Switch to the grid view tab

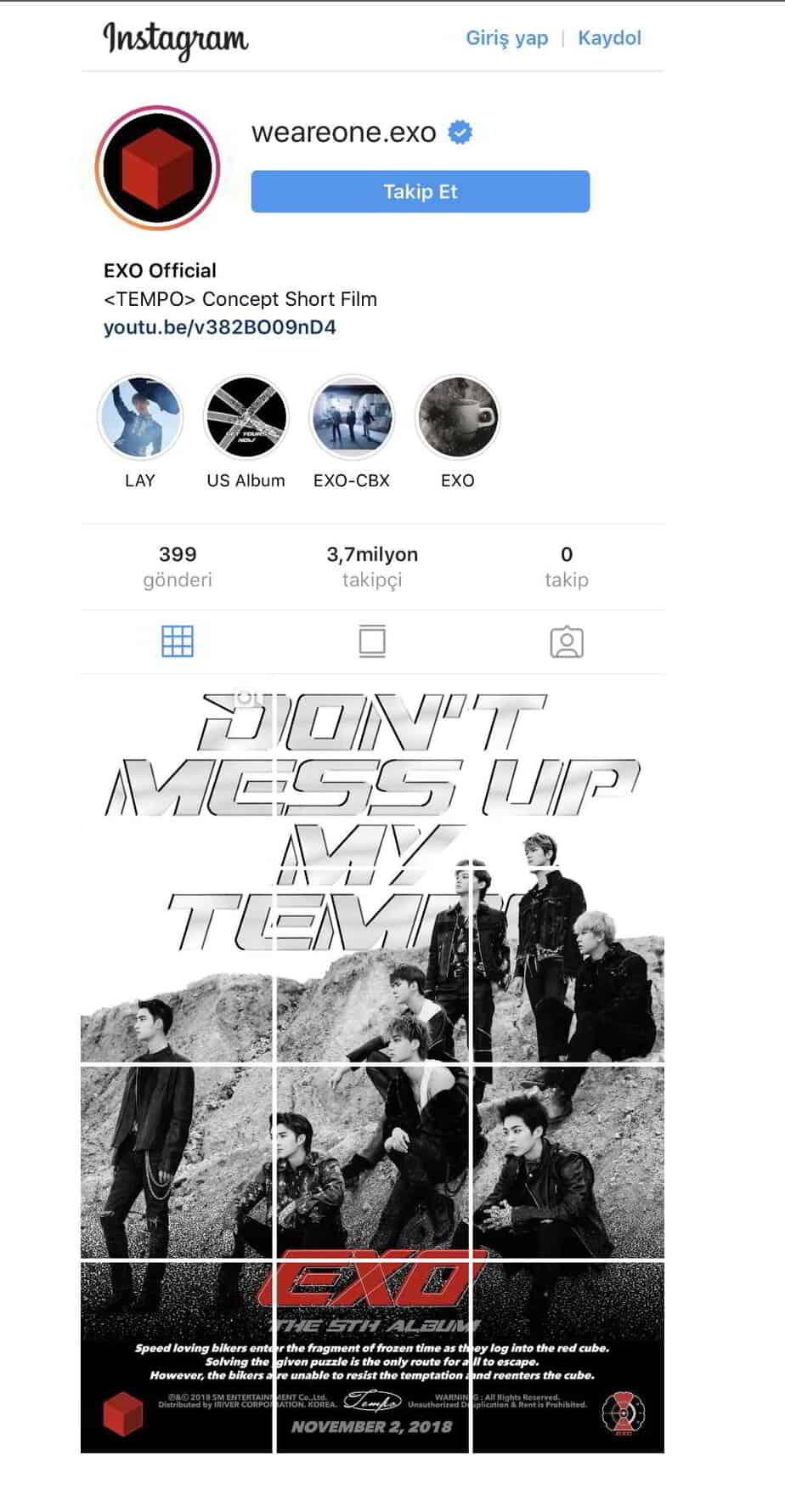[x=178, y=642]
